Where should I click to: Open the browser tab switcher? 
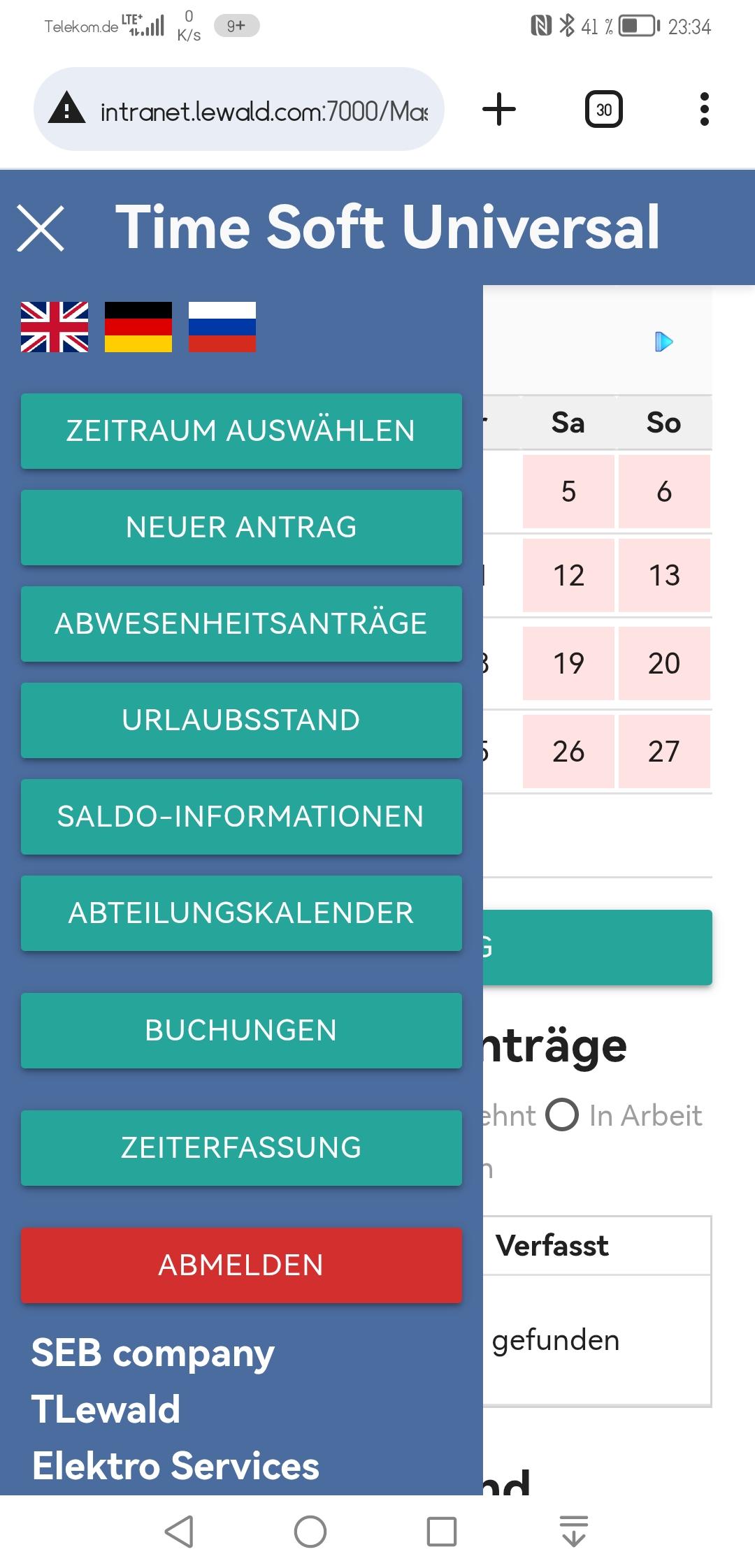(x=603, y=110)
